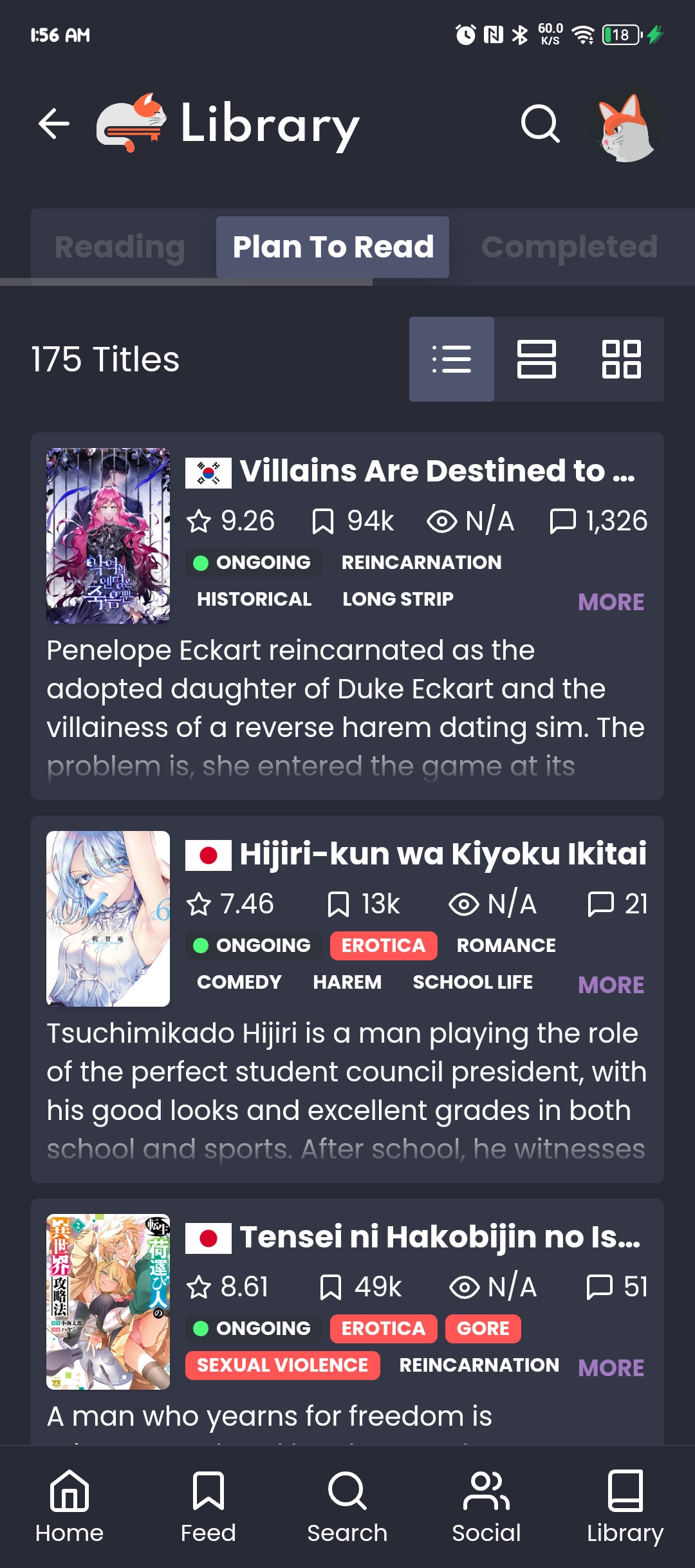The image size is (695, 1568).
Task: Show more tags for Tensei ni Hakobijin
Action: click(x=610, y=1368)
